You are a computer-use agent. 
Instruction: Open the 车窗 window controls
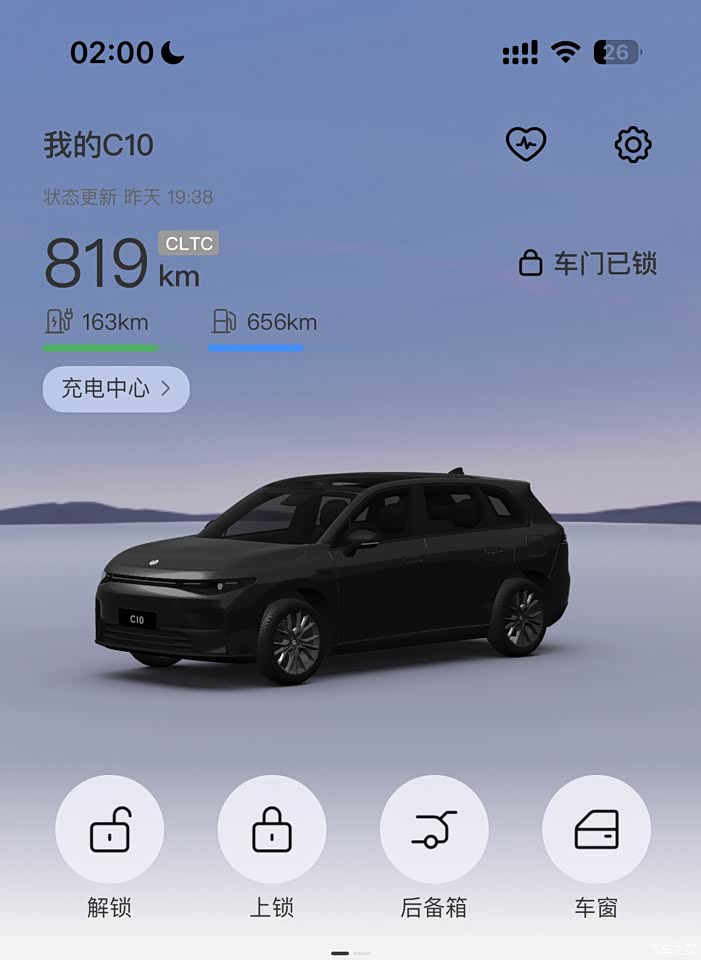pos(596,830)
